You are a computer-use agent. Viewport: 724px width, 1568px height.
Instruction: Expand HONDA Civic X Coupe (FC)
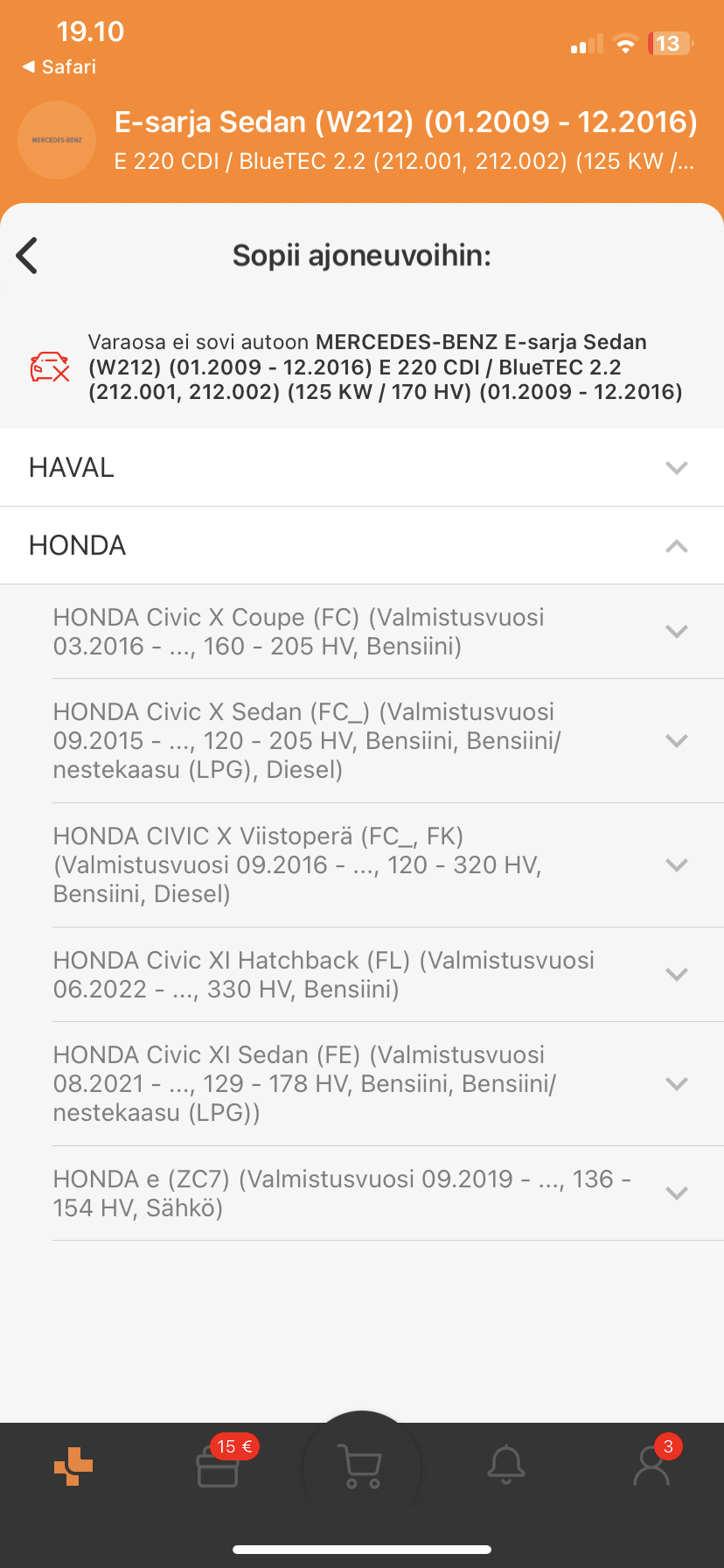pyautogui.click(x=388, y=632)
